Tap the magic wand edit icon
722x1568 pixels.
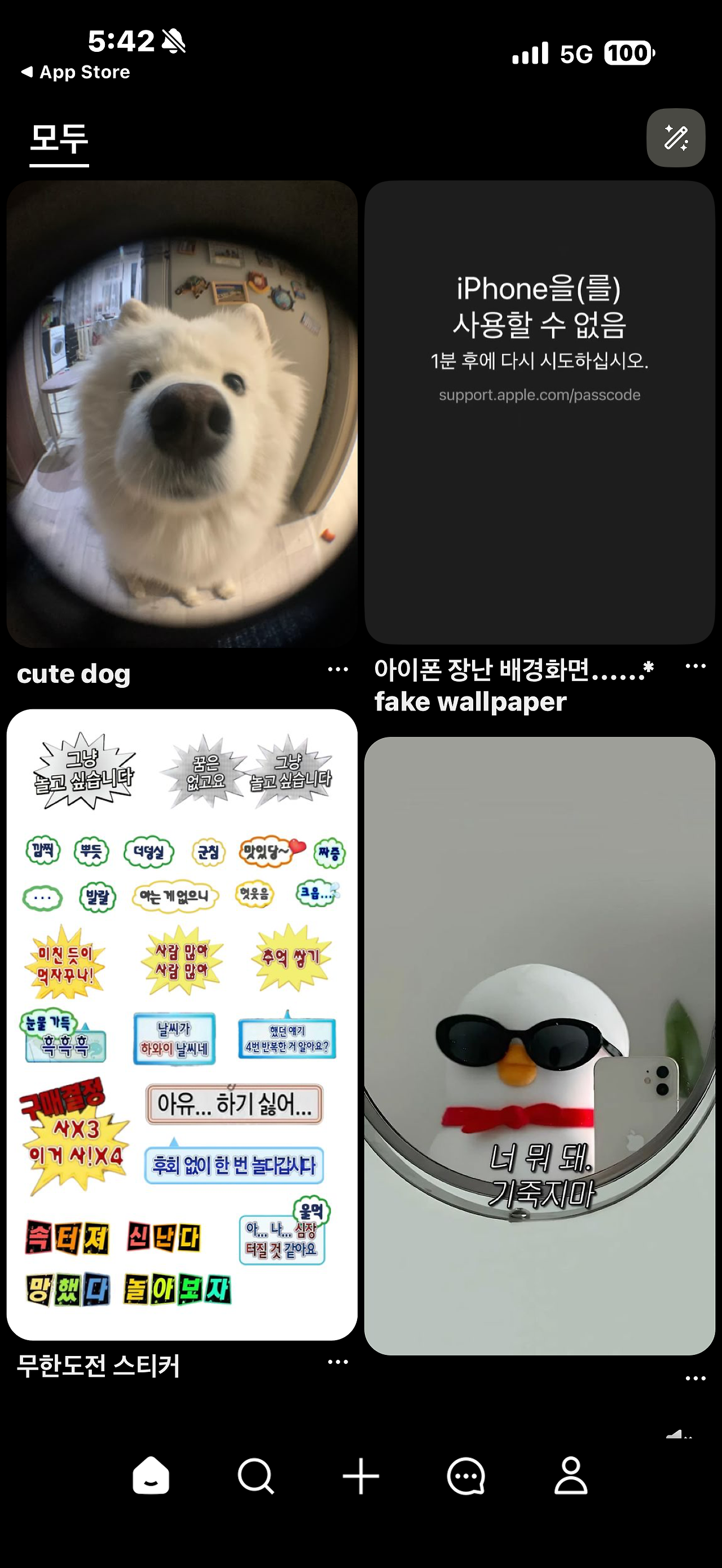pyautogui.click(x=676, y=136)
